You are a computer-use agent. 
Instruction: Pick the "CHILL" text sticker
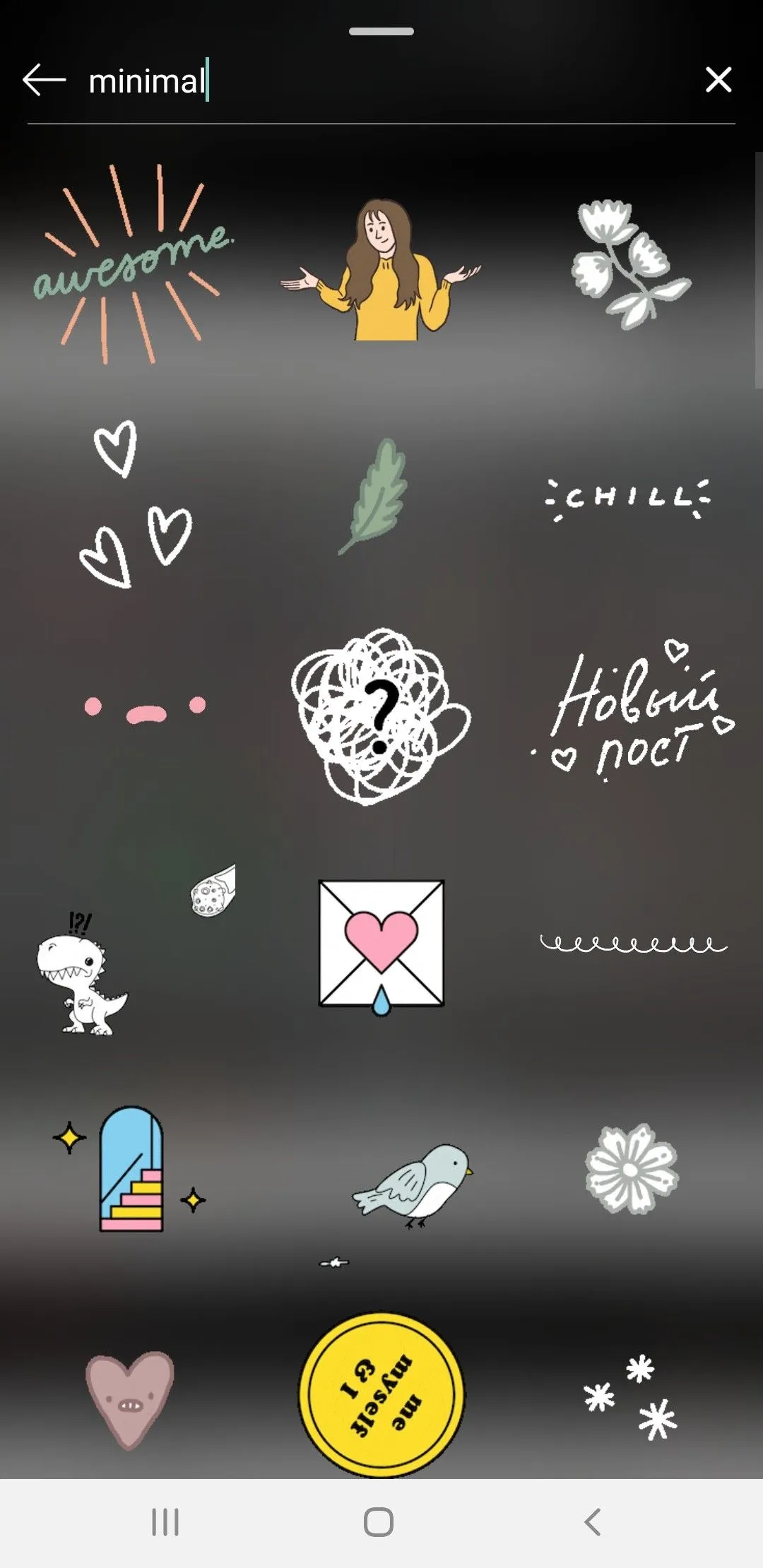(x=627, y=499)
